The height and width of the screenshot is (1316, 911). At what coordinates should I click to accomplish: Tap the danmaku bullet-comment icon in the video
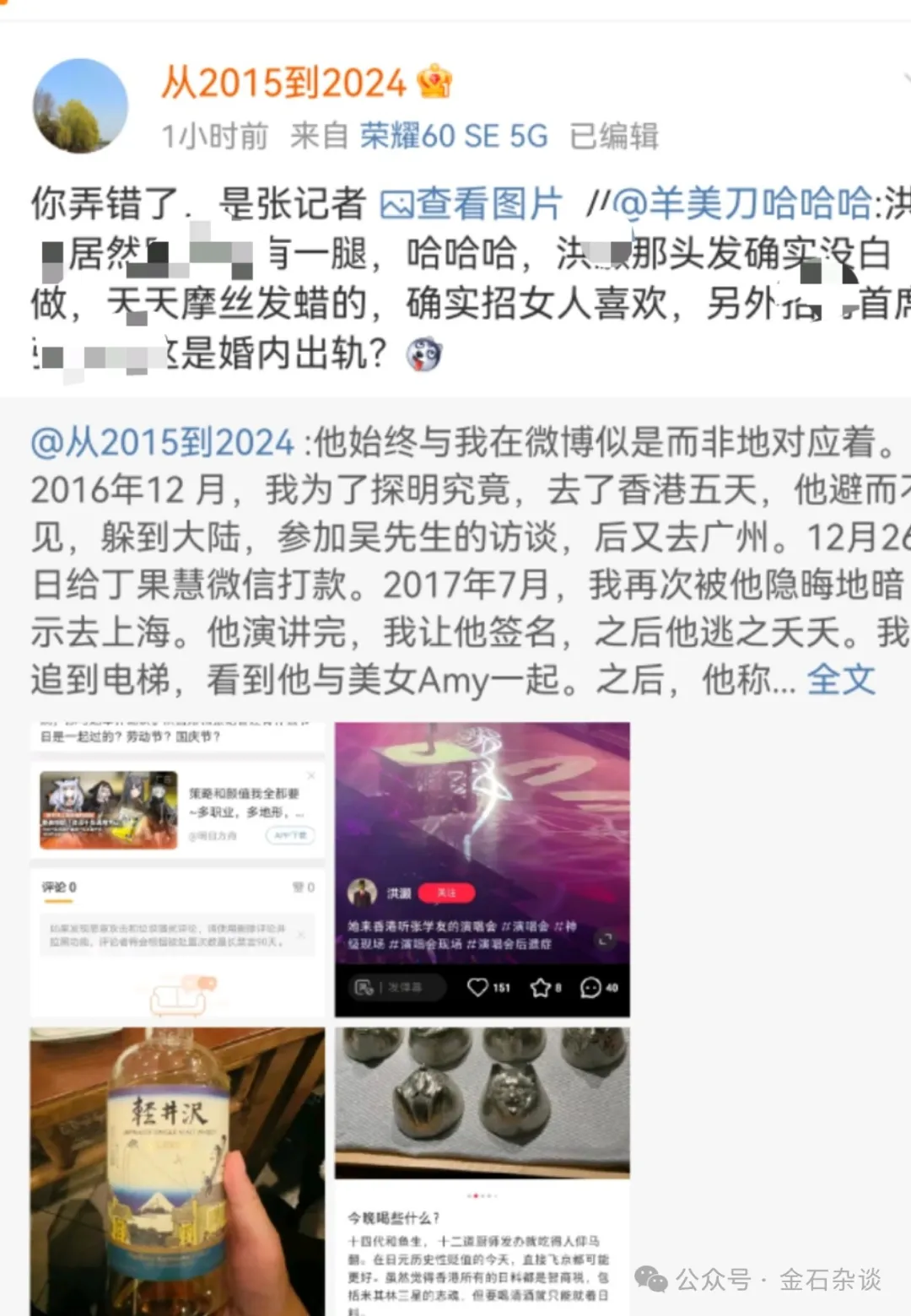pyautogui.click(x=364, y=986)
